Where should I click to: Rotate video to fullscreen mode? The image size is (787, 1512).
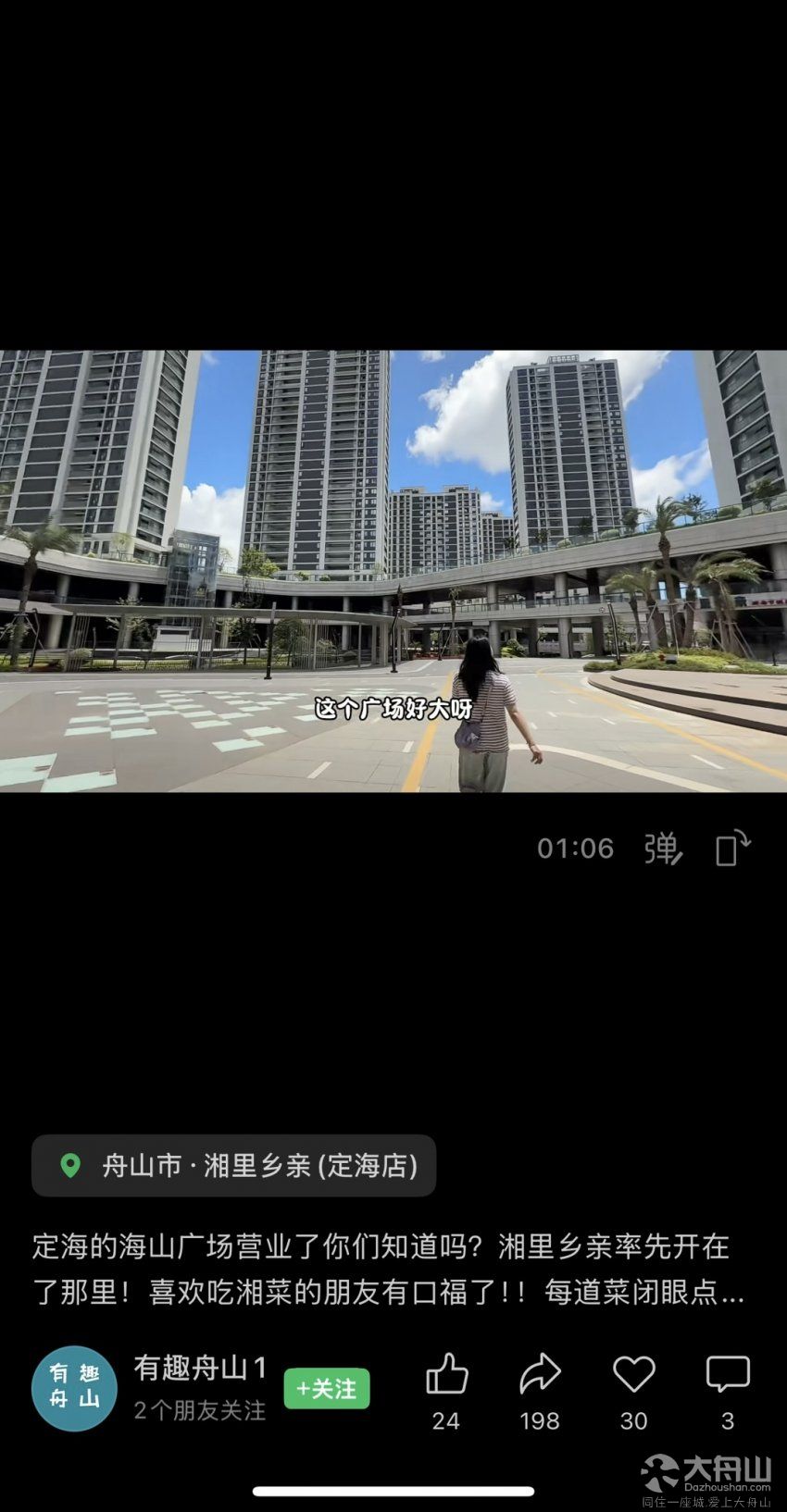click(732, 848)
